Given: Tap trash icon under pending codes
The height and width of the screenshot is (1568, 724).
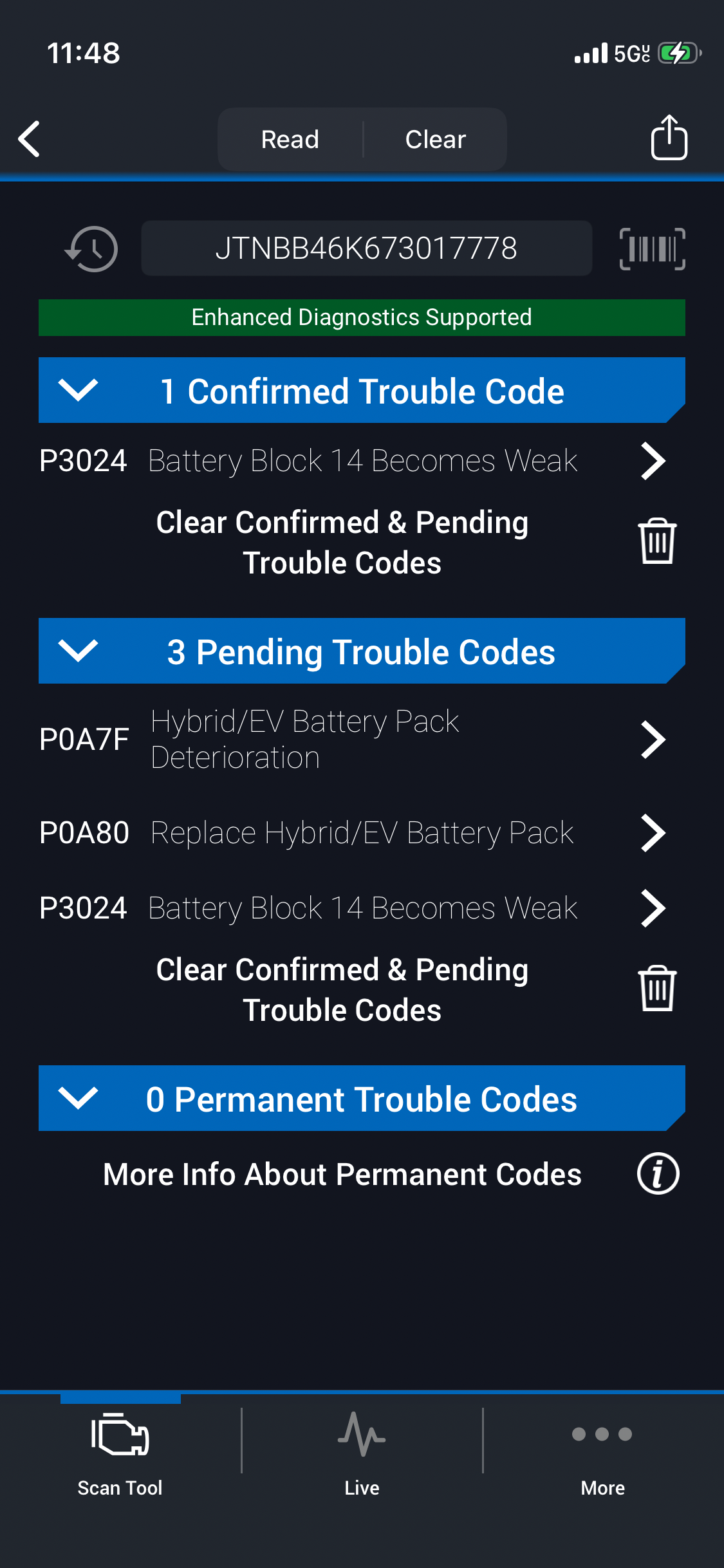Looking at the screenshot, I should pos(657,989).
